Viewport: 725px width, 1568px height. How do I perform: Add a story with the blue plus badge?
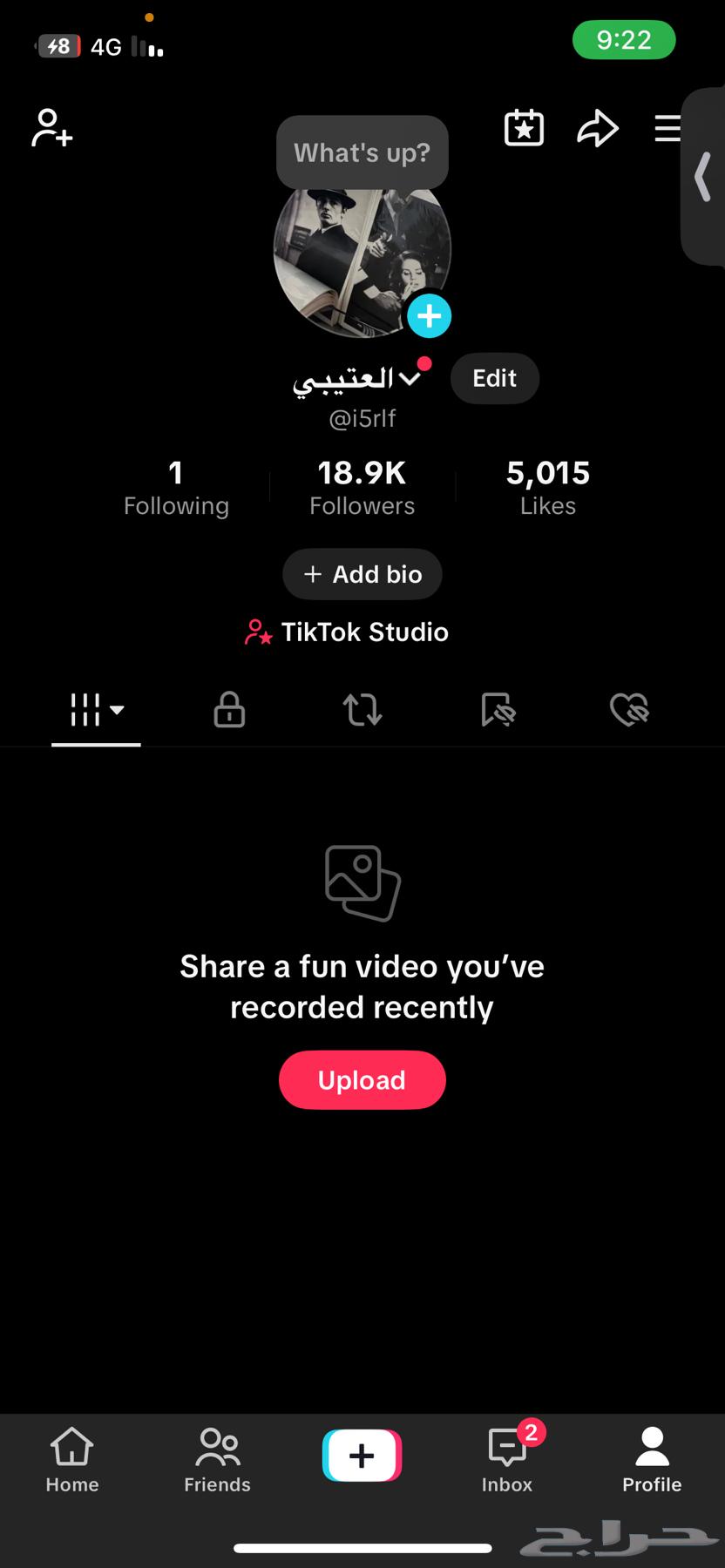429,316
